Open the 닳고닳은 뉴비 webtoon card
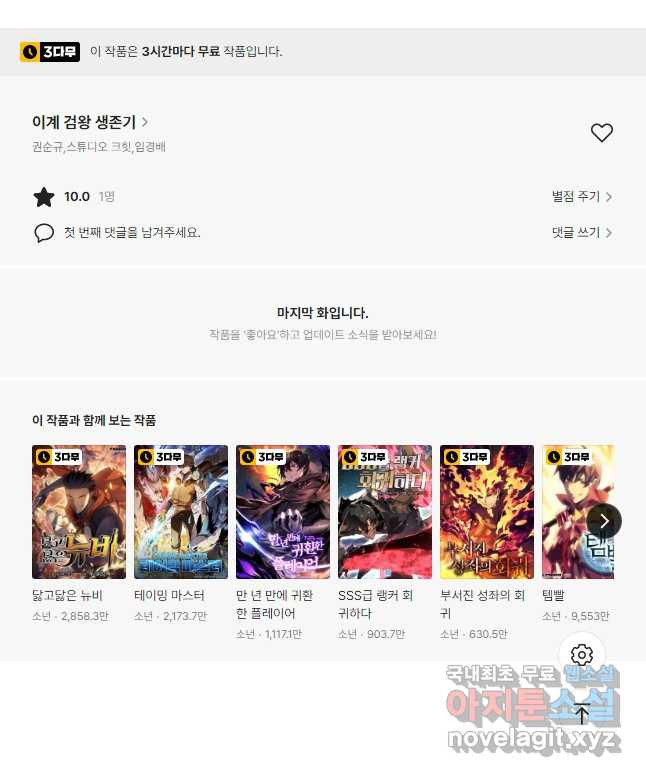 point(79,512)
